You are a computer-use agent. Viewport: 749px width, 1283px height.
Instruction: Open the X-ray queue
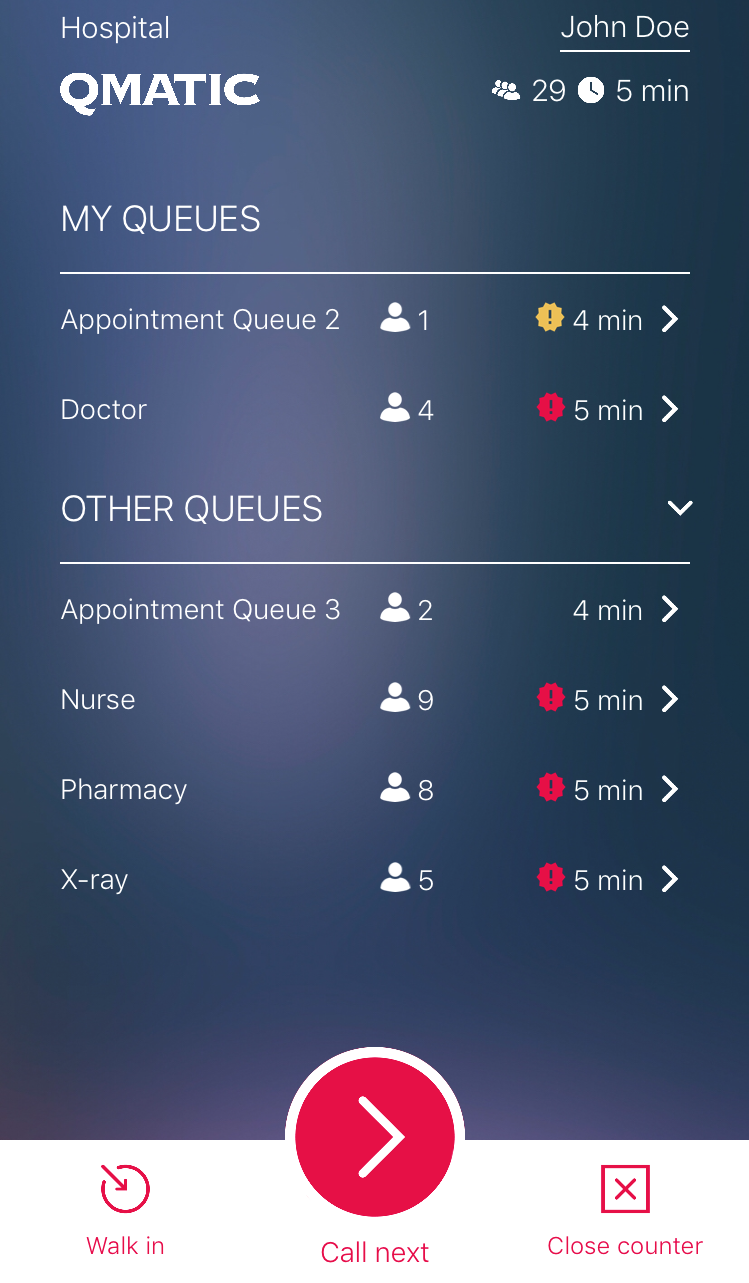point(375,880)
